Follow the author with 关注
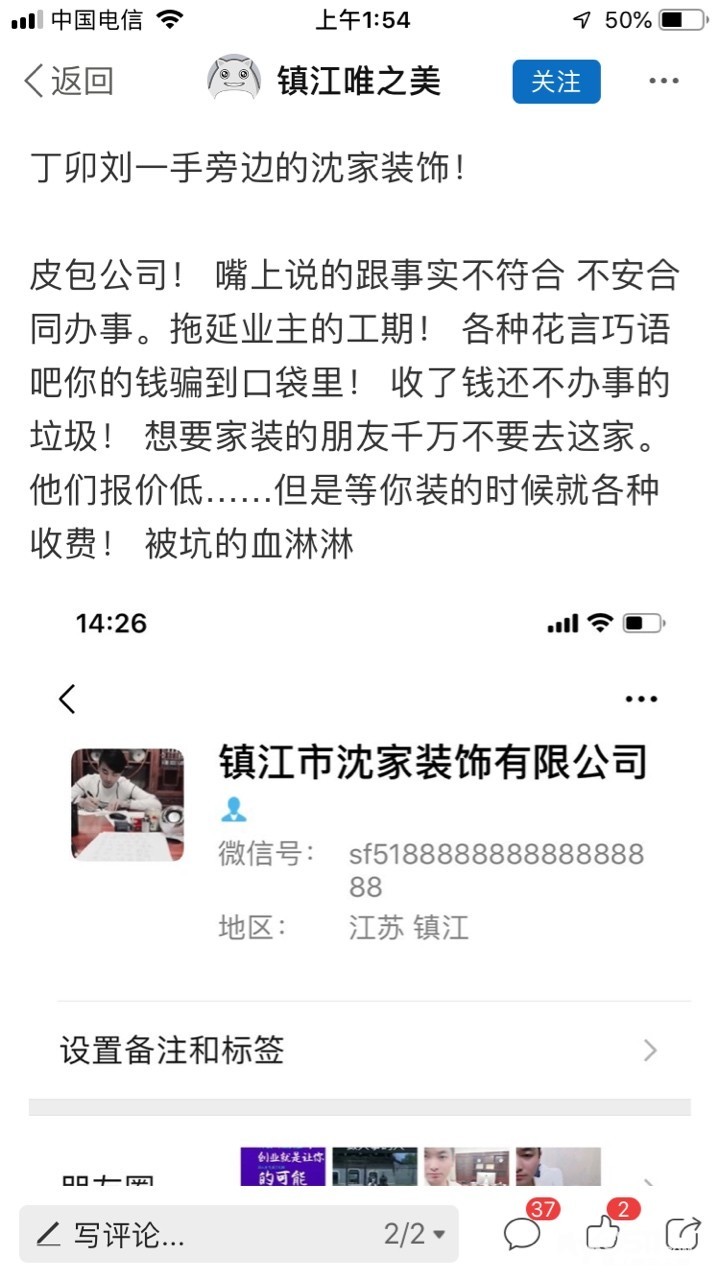Viewport: 720px width, 1280px height. point(556,81)
